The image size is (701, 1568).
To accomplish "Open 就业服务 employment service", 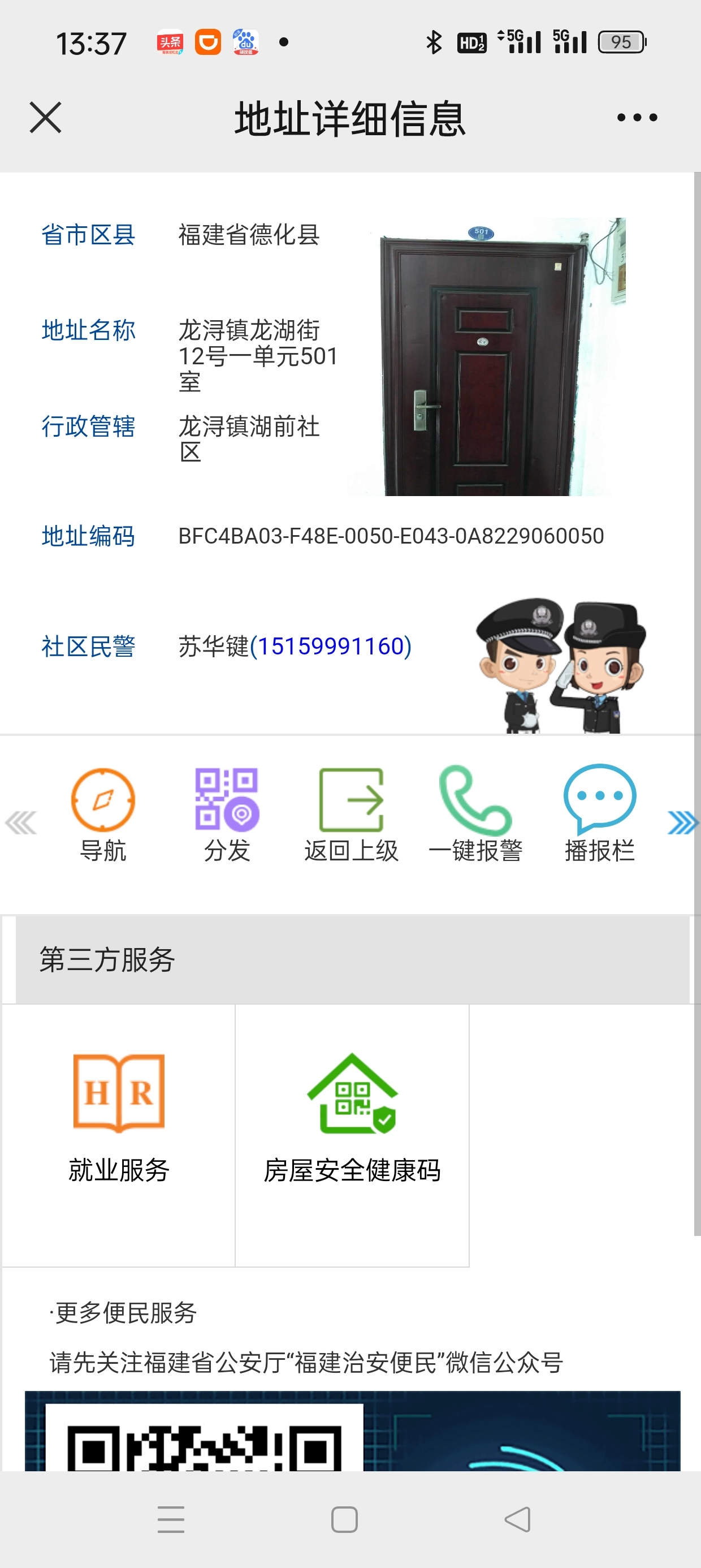I will pyautogui.click(x=119, y=1135).
